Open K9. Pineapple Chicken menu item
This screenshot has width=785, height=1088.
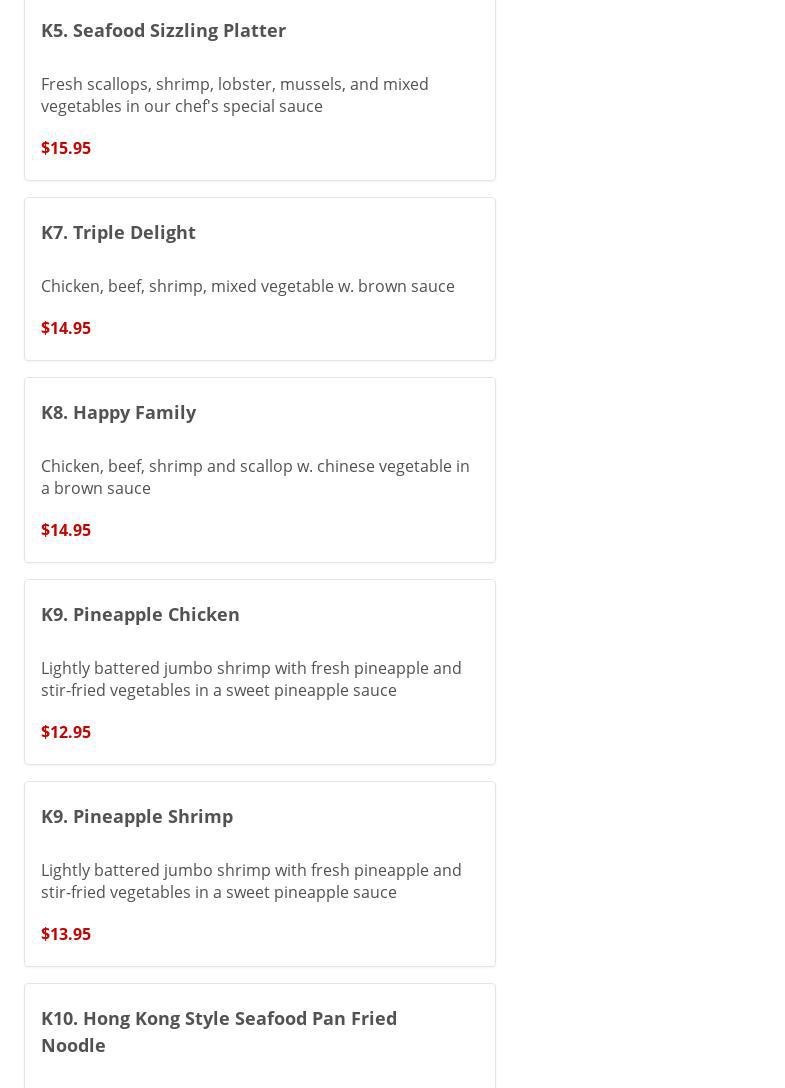[x=140, y=615]
